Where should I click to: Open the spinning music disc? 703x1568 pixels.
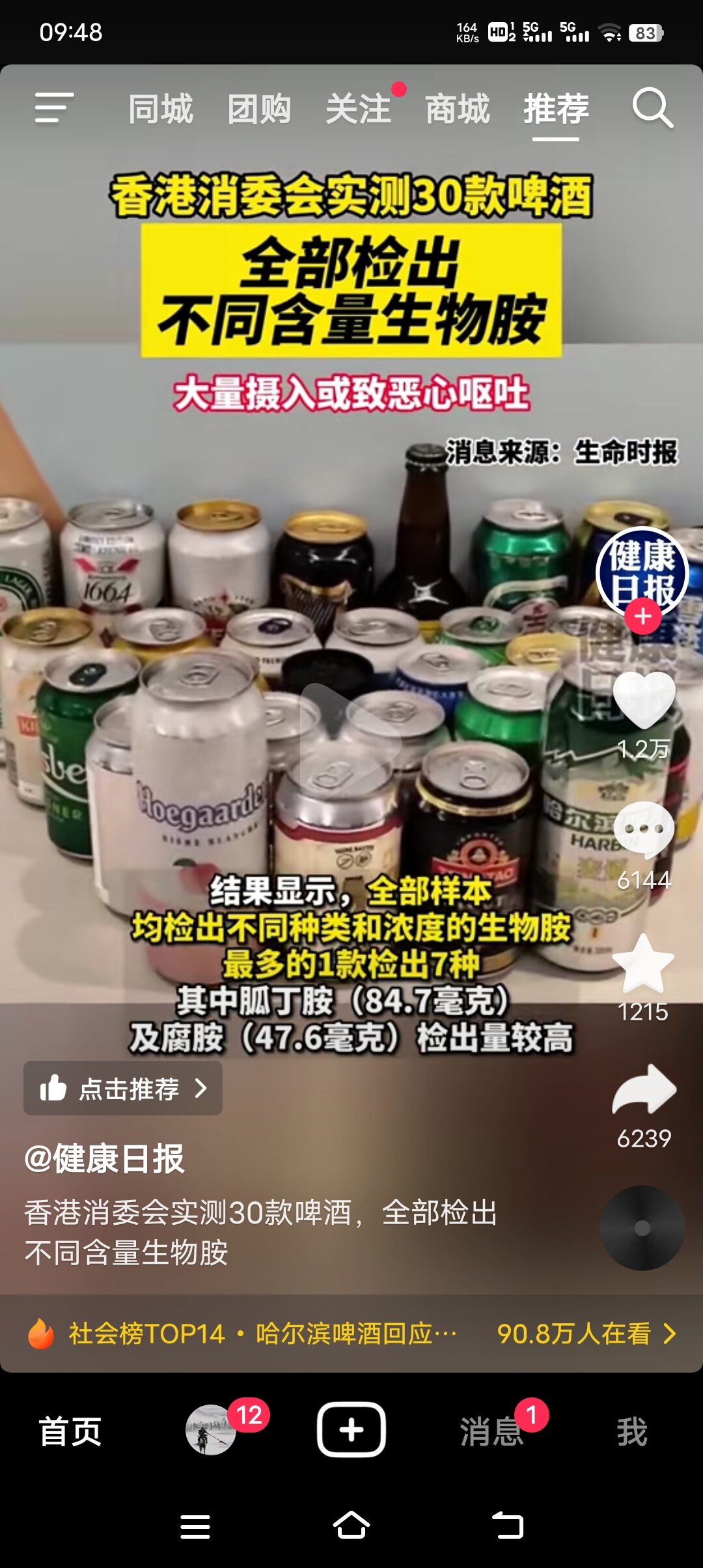[642, 1228]
